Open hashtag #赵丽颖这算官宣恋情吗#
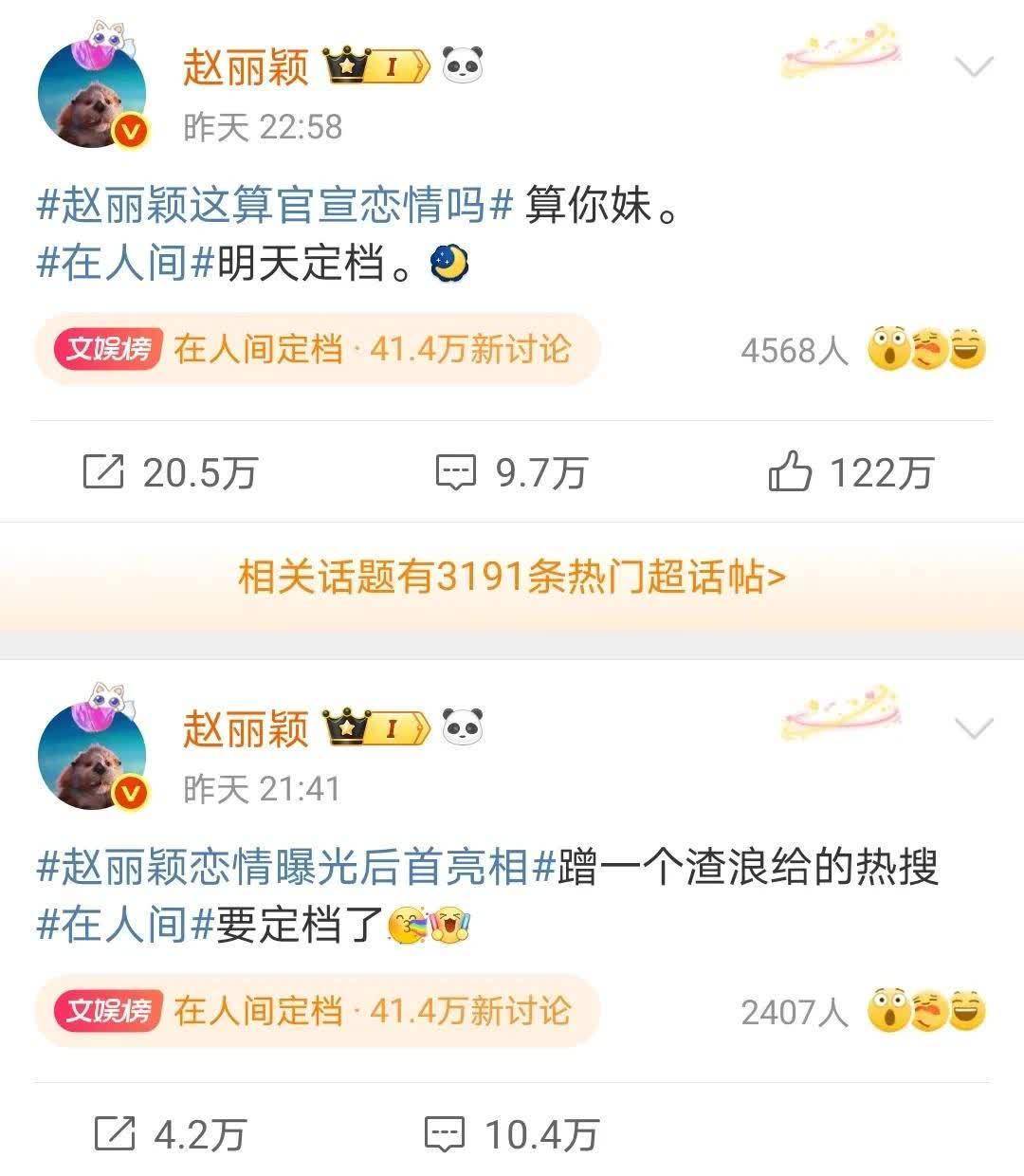 click(275, 205)
